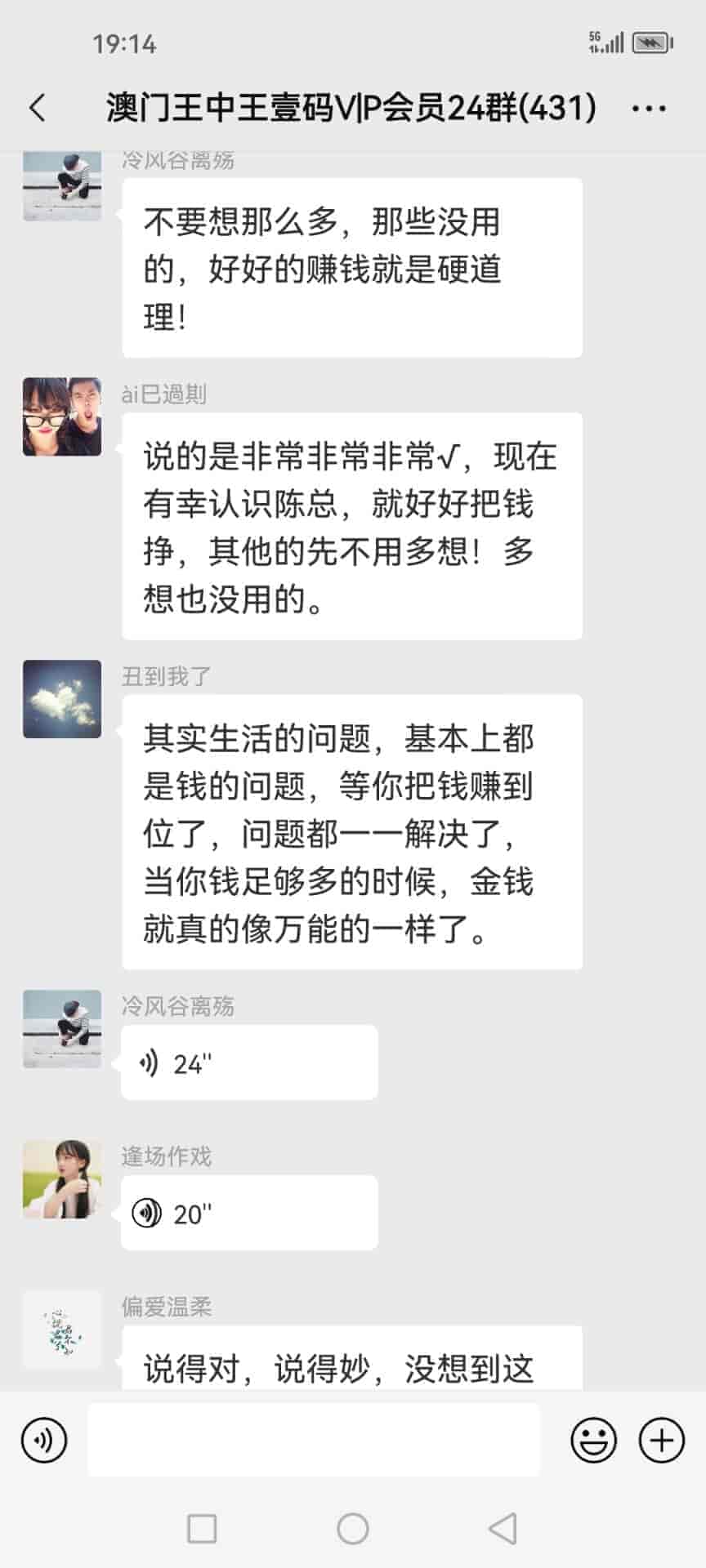Open the group chat overflow menu
706x1568 pixels.
click(649, 108)
